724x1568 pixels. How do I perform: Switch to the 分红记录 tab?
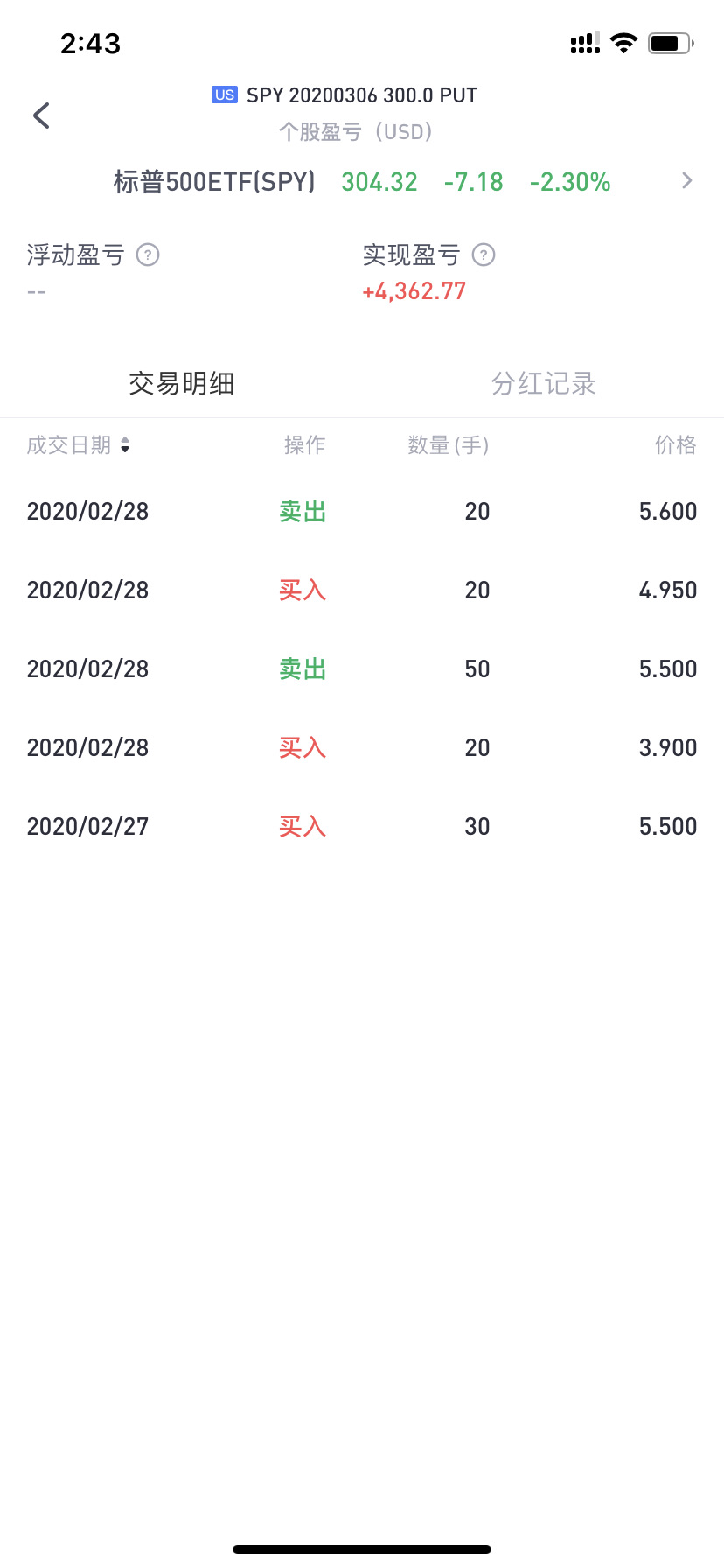click(543, 383)
